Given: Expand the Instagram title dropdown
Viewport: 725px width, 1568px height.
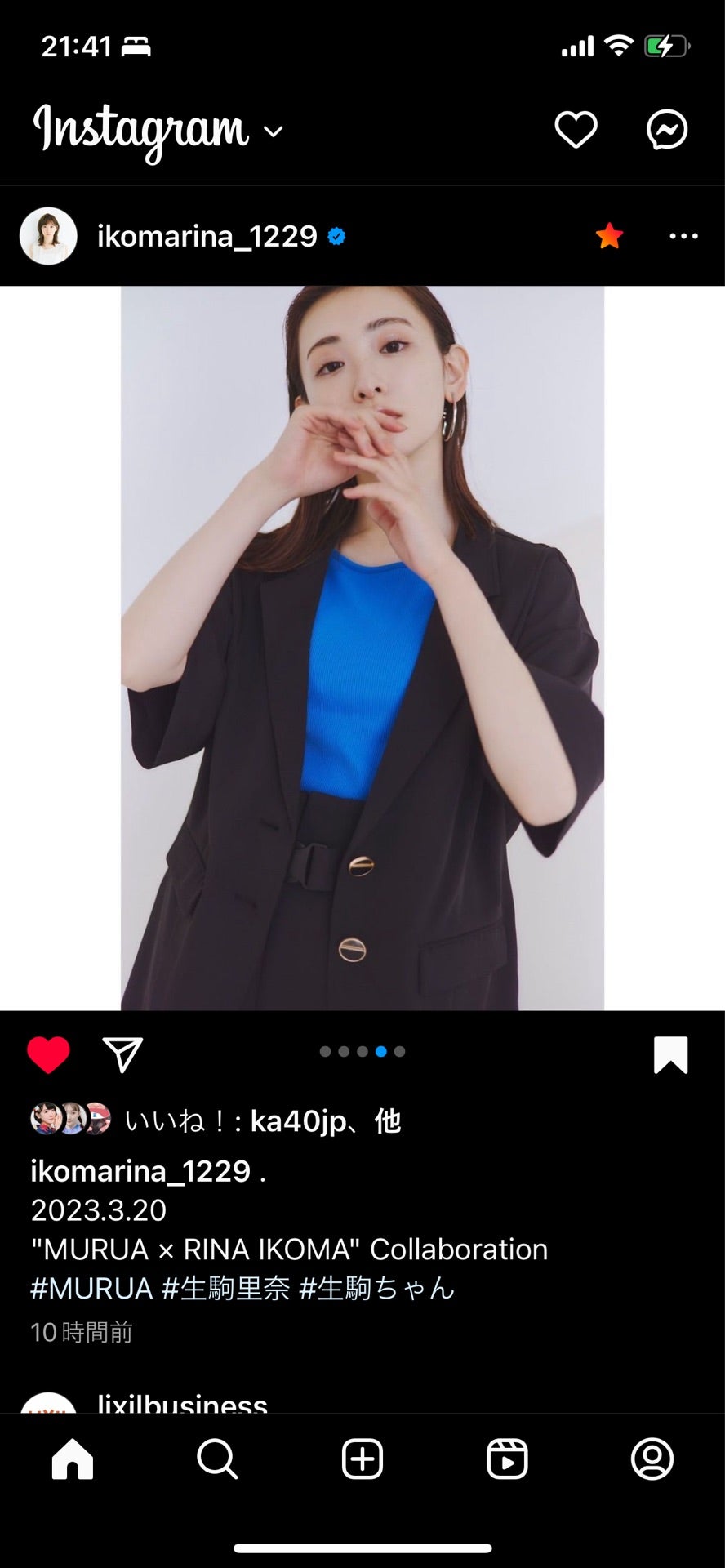Looking at the screenshot, I should [273, 132].
